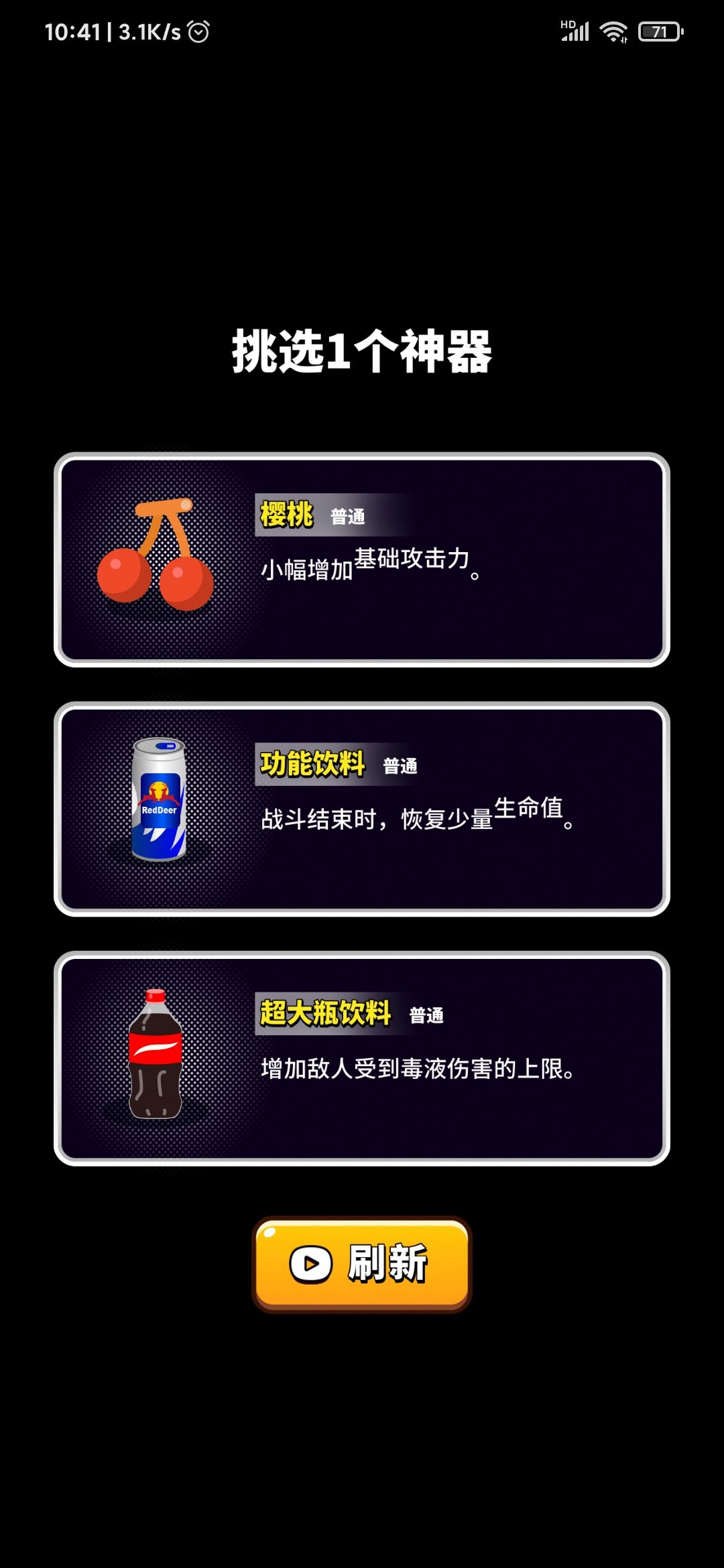Tap the 刷新 refresh button
Viewport: 724px width, 1568px height.
tap(362, 1264)
